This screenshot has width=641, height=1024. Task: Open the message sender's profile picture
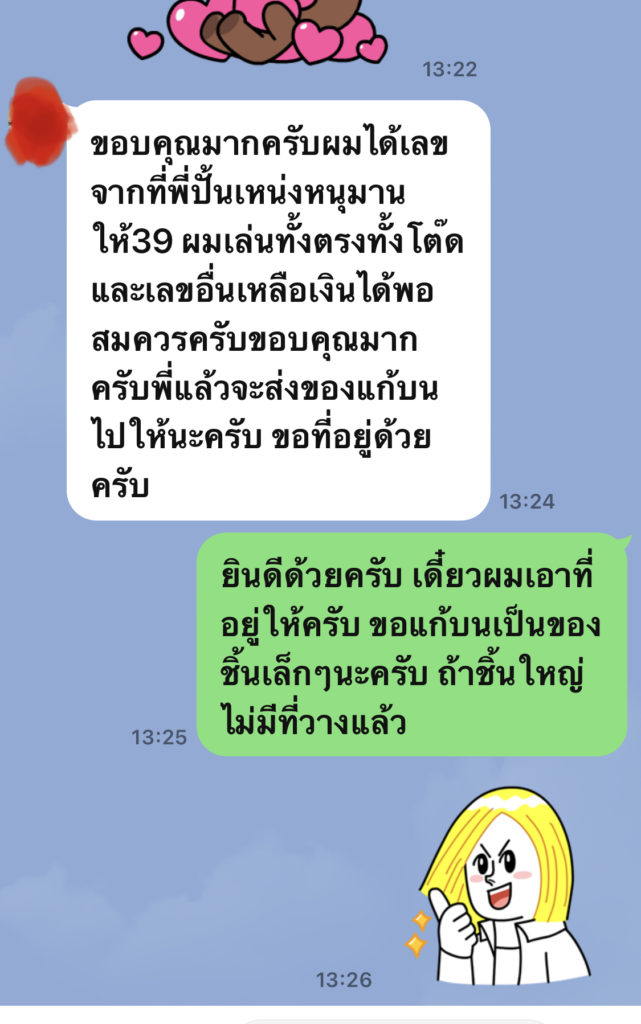pos(38,123)
